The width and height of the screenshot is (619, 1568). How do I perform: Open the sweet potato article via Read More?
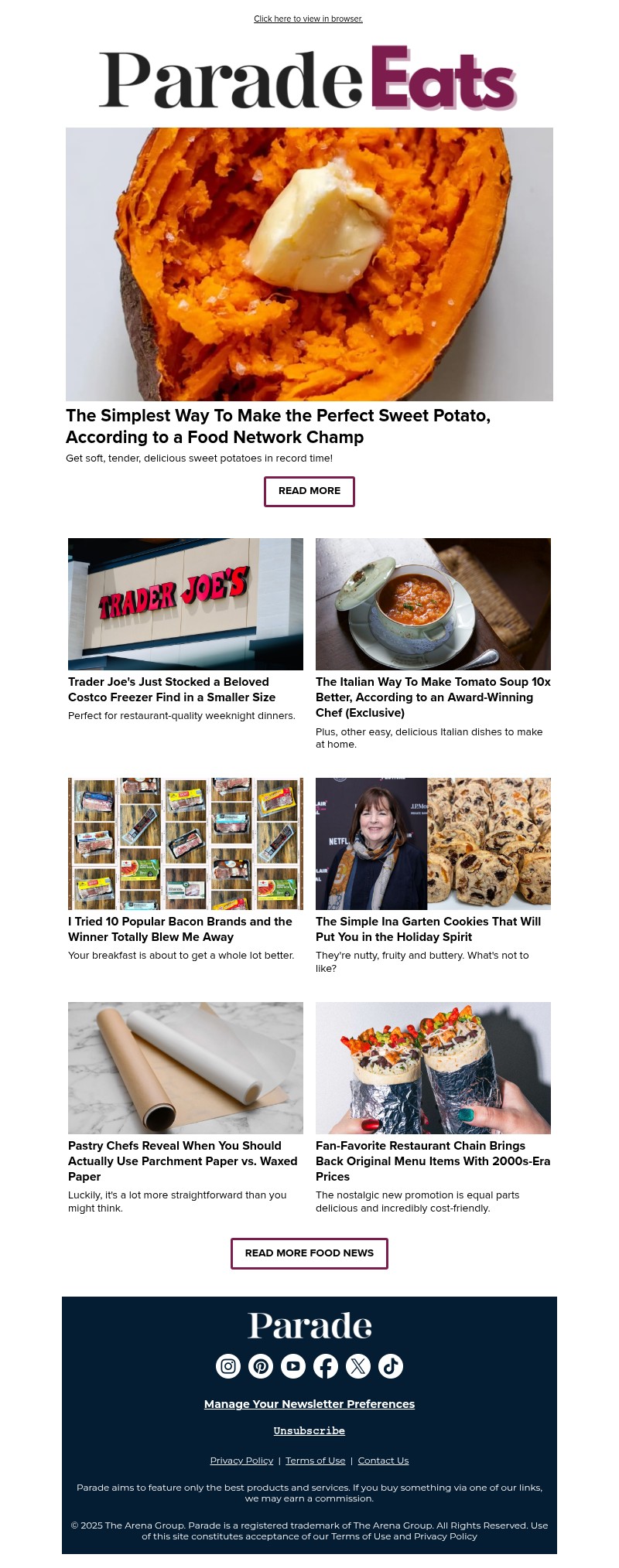click(x=309, y=491)
